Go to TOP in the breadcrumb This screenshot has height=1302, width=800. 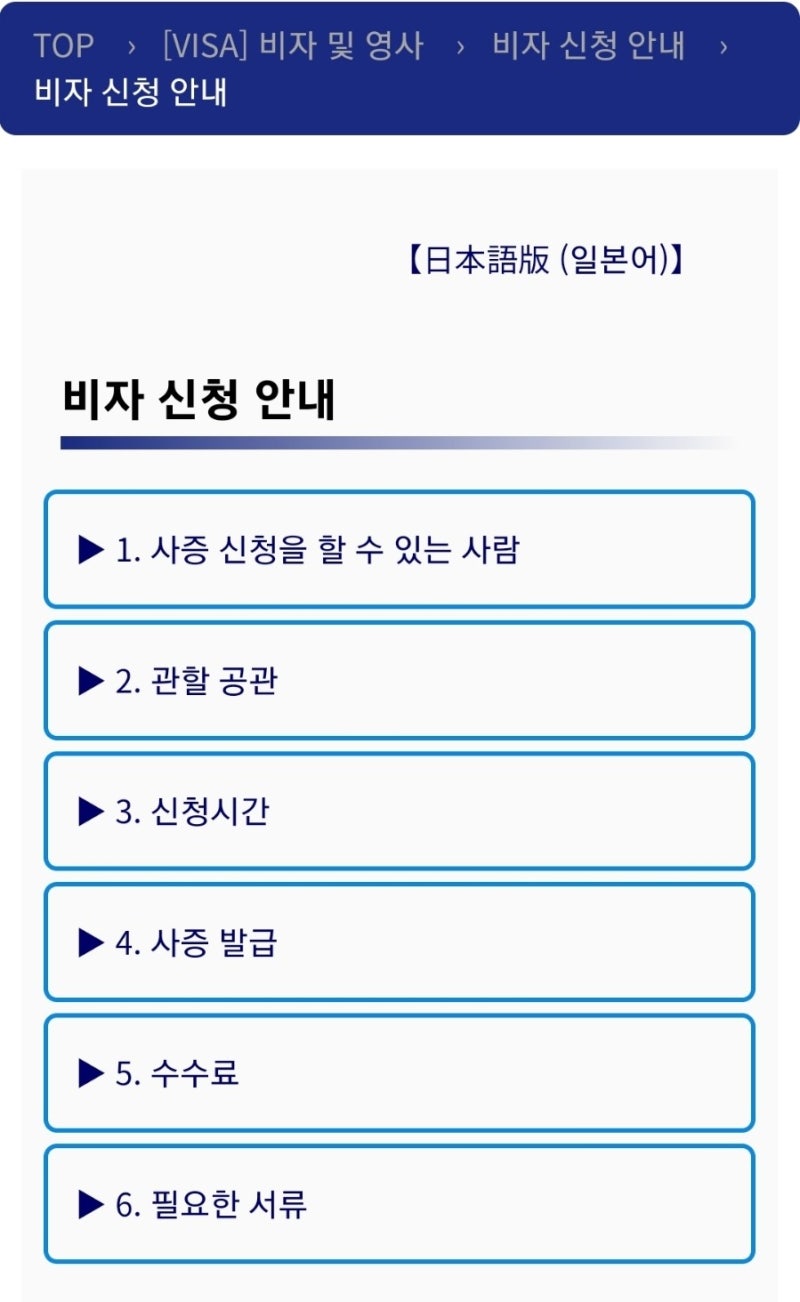click(x=64, y=46)
